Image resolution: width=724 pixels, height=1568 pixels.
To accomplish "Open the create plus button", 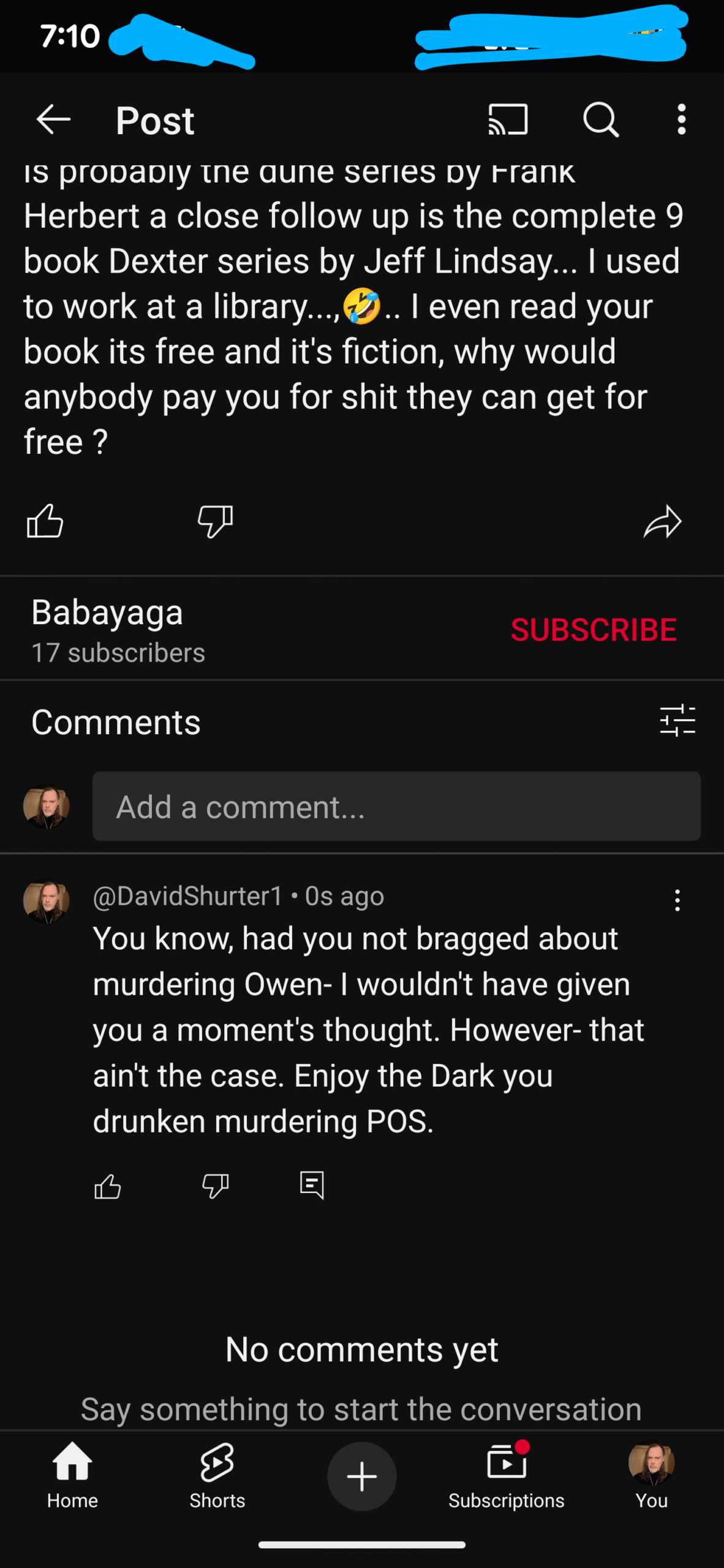I will point(361,1476).
